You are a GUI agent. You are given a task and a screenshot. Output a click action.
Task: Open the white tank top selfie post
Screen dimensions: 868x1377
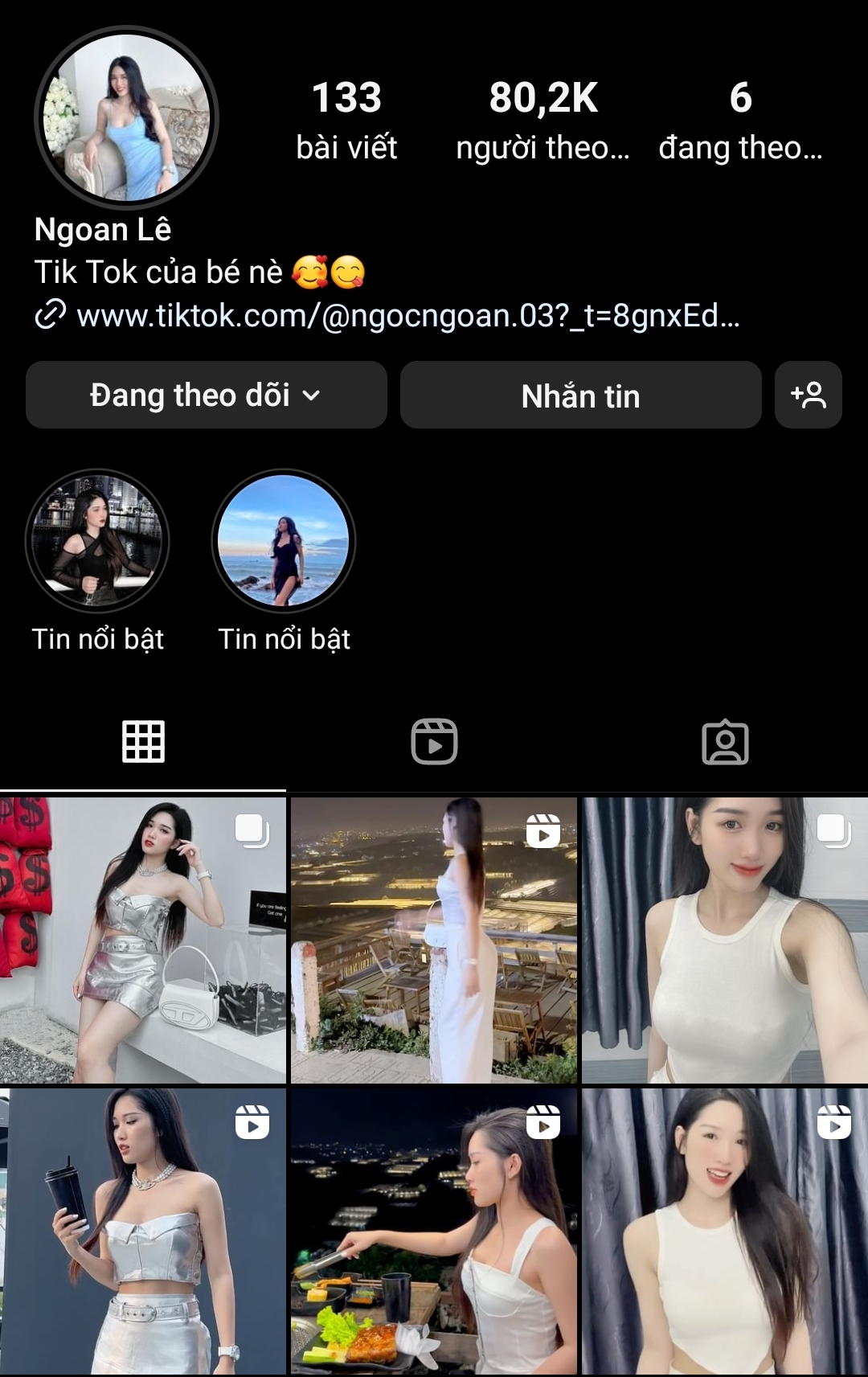click(x=725, y=941)
